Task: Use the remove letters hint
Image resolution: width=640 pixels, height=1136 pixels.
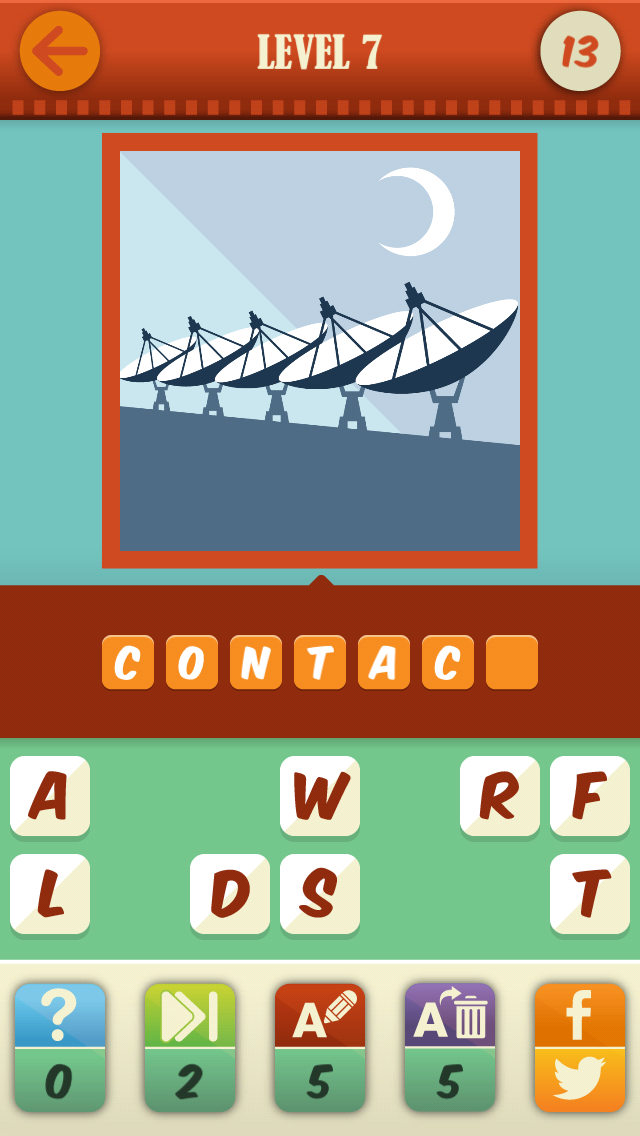Action: [450, 1047]
